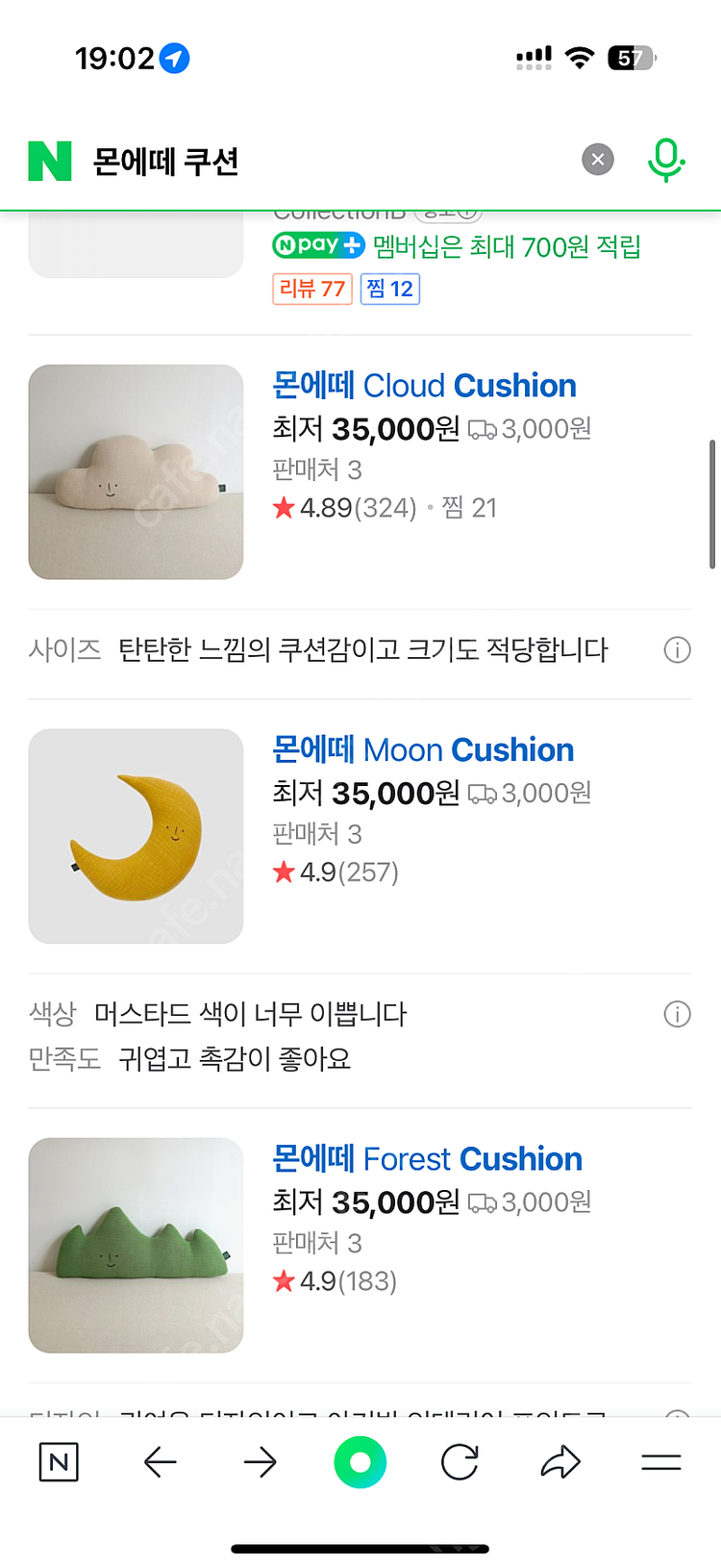721x1568 pixels.
Task: Share the page using the share arrow icon
Action: point(560,1462)
